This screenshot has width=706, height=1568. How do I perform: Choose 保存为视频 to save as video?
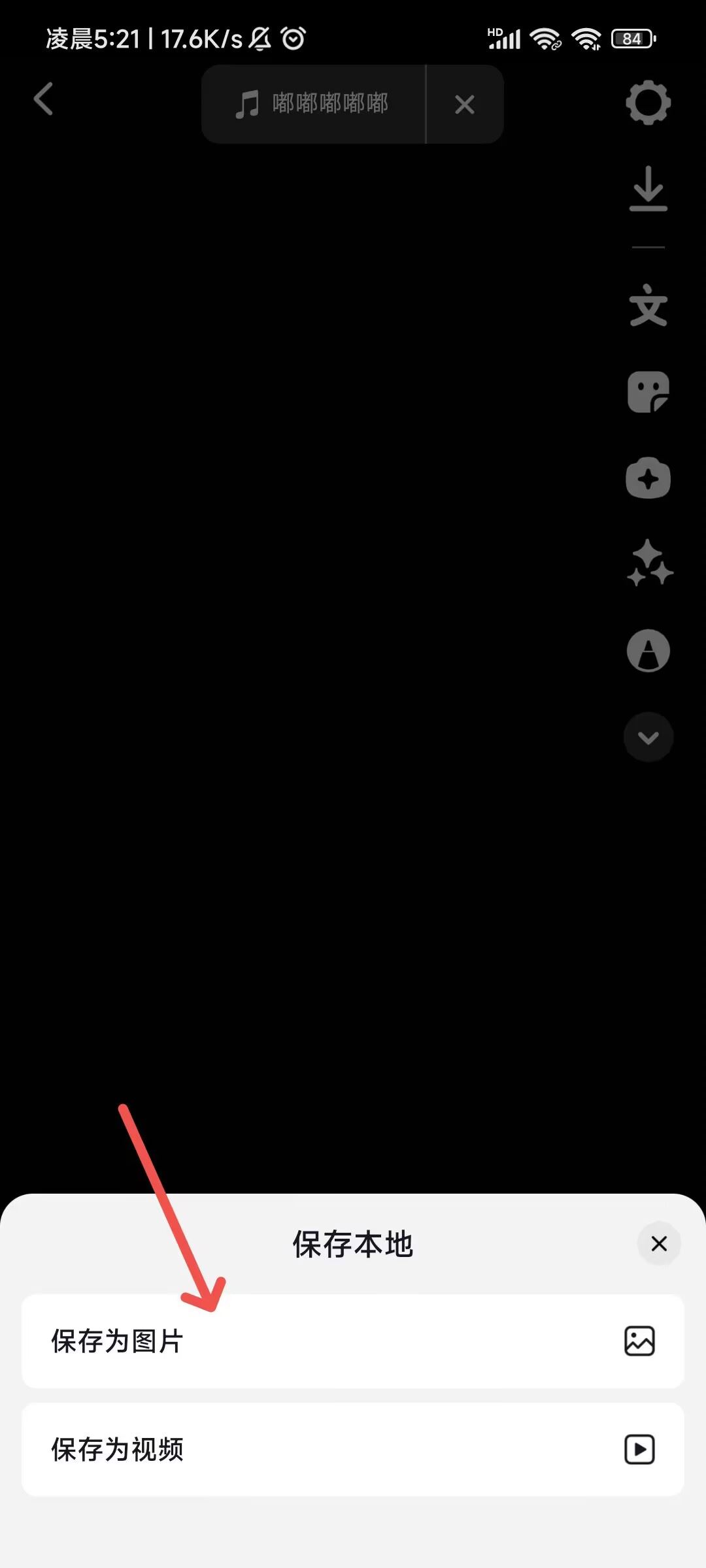[353, 1449]
